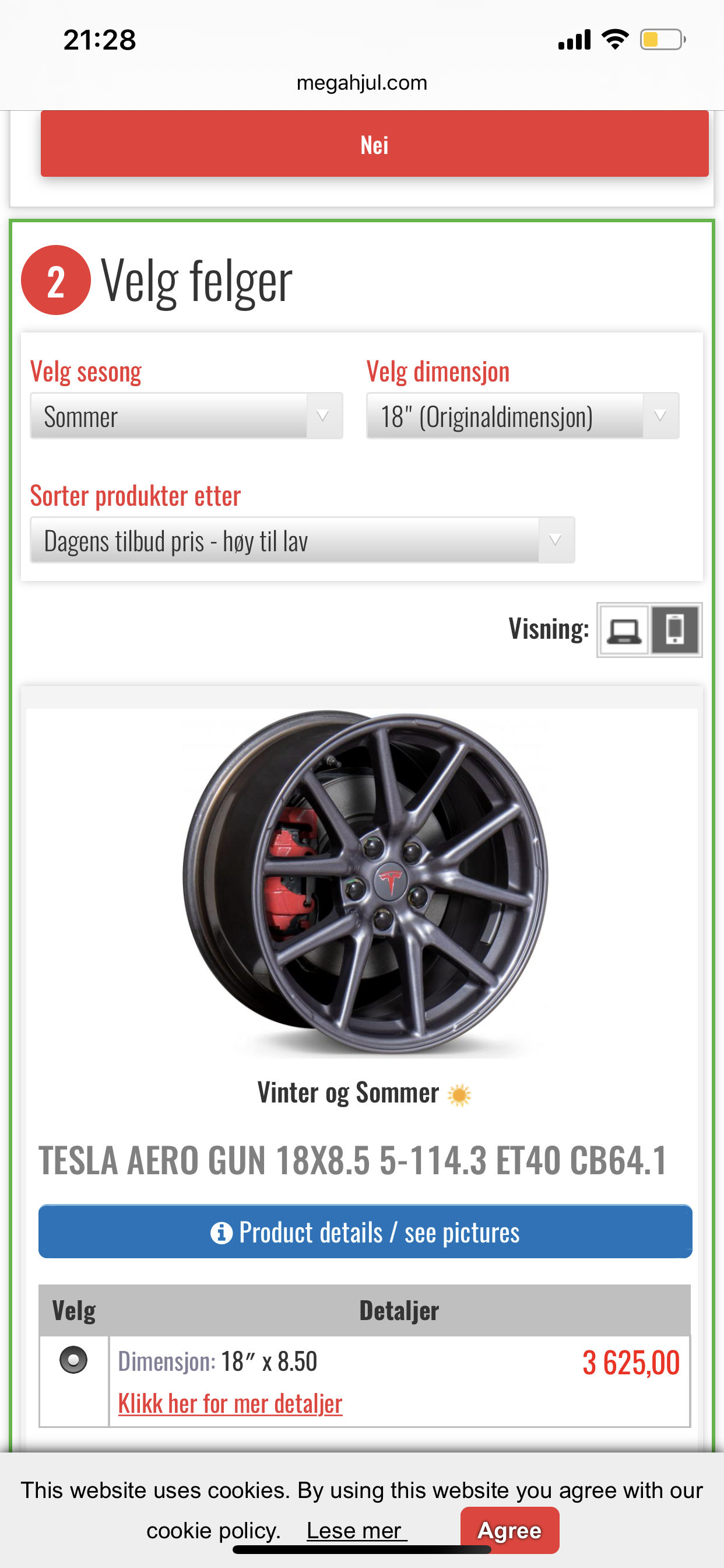Viewport: 724px width, 1568px height.
Task: Switch to mobile view icon
Action: [x=674, y=630]
